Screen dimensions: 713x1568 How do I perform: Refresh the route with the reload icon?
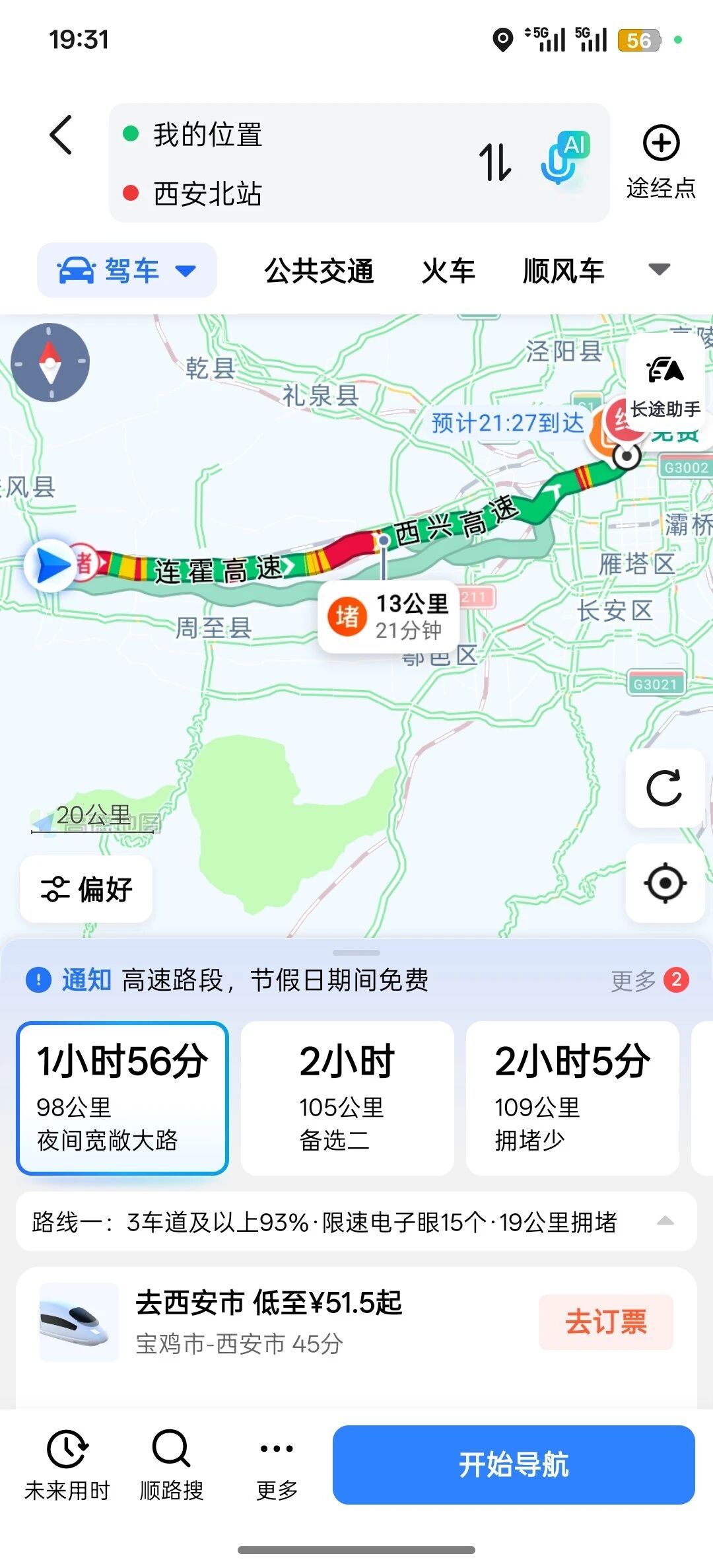click(x=664, y=788)
